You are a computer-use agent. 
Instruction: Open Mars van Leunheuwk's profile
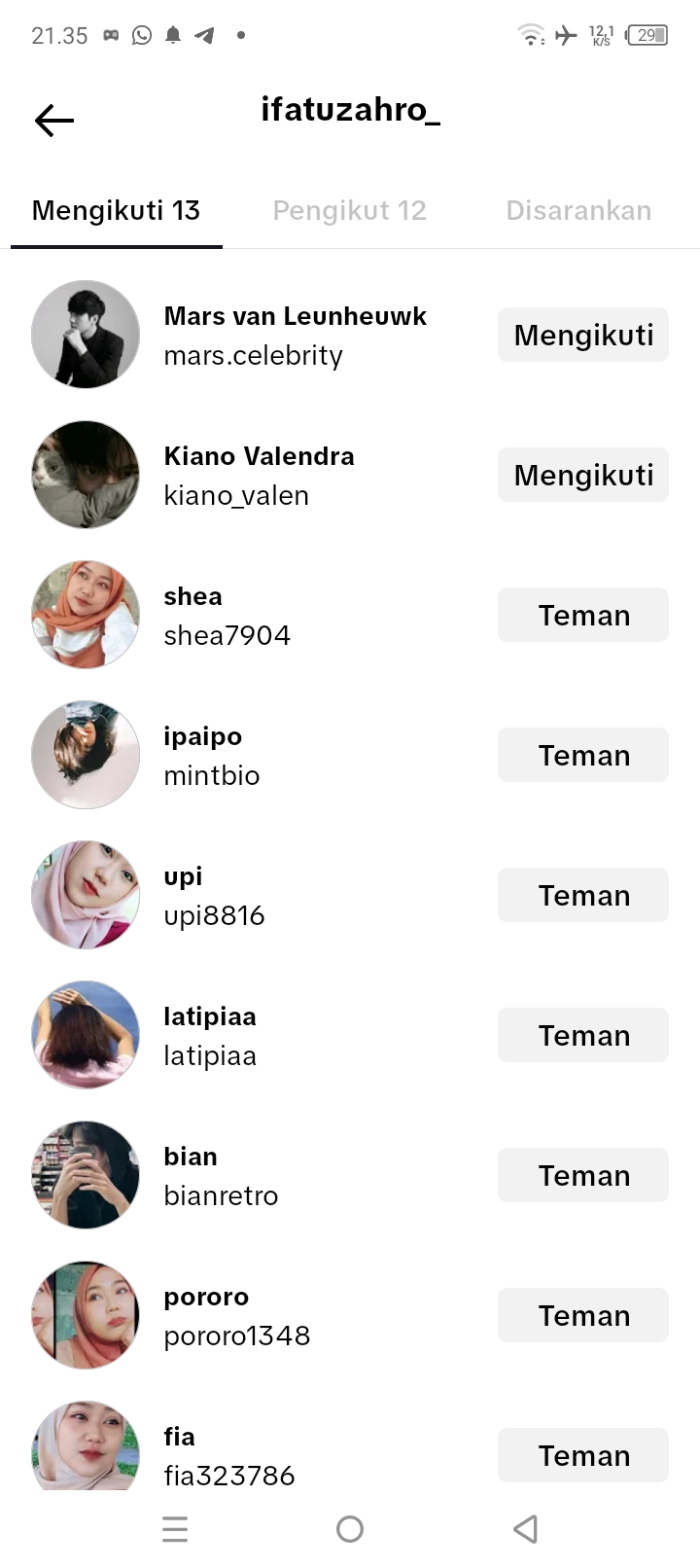pos(295,317)
